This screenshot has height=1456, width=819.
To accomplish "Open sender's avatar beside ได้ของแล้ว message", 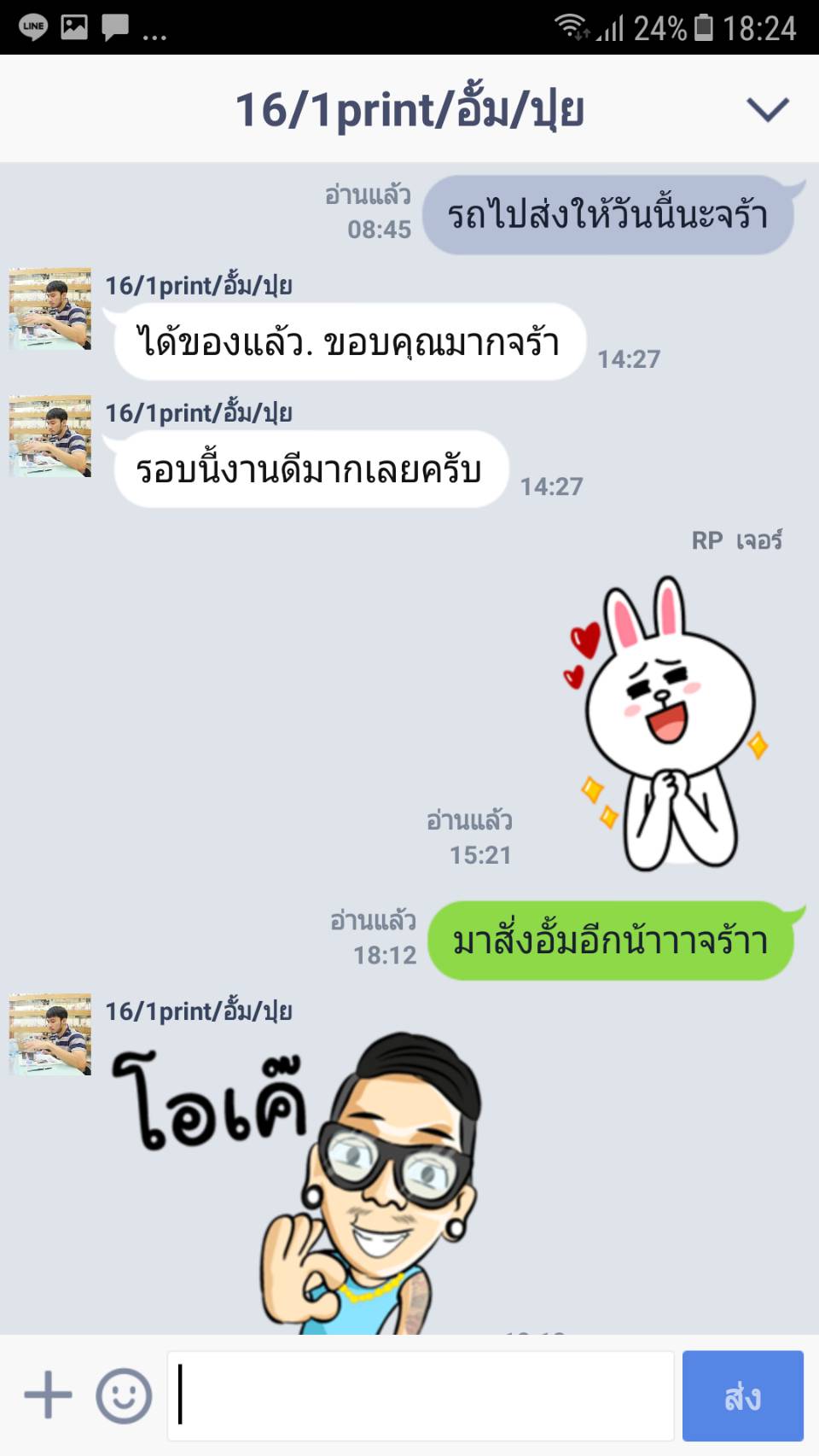I will tap(50, 308).
